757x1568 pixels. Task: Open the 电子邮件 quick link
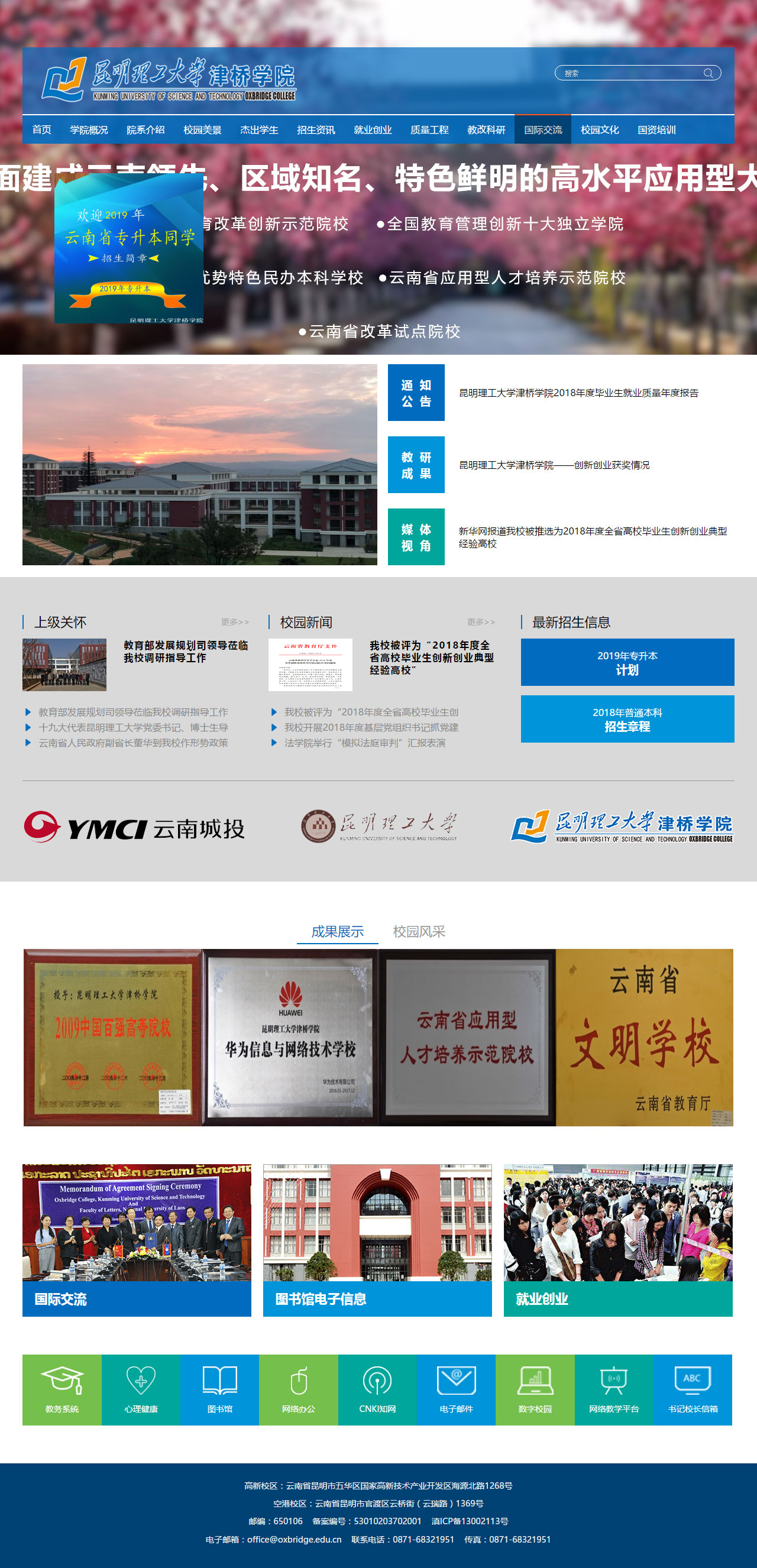(x=456, y=1389)
